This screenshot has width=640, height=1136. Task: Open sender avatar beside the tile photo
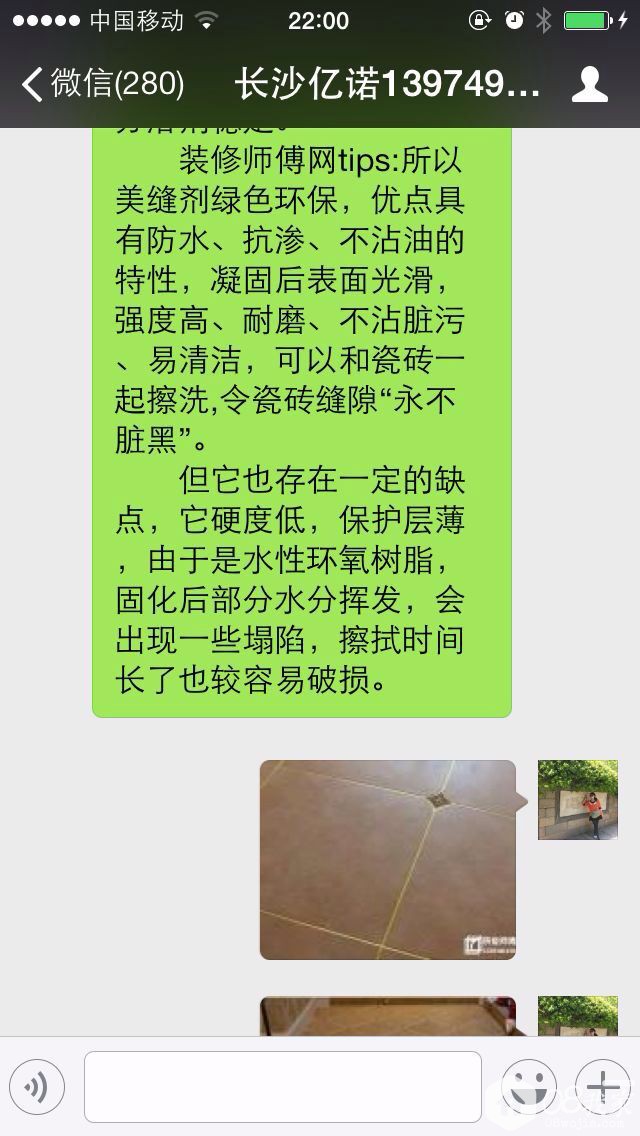tap(577, 799)
